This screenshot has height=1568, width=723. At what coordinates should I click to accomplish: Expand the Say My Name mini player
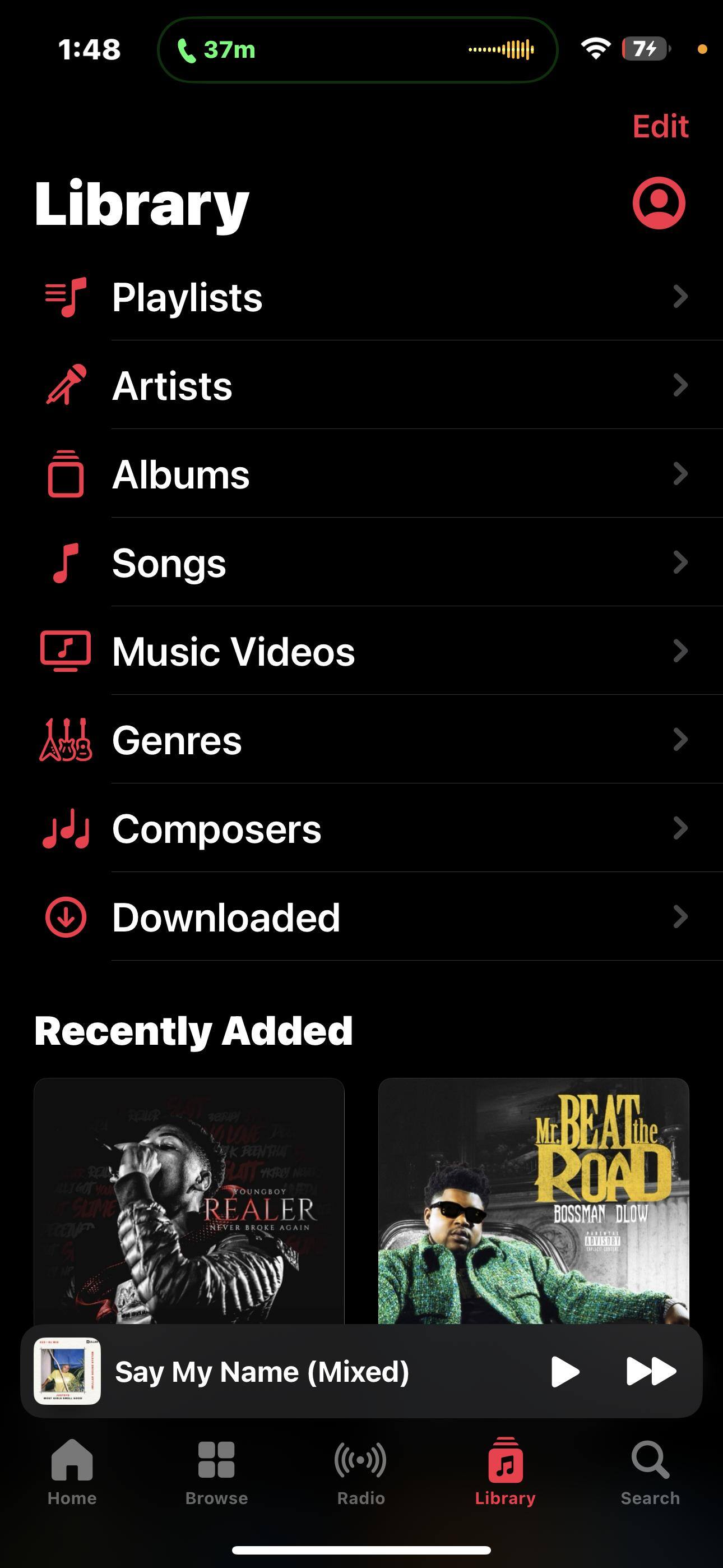click(x=262, y=1372)
